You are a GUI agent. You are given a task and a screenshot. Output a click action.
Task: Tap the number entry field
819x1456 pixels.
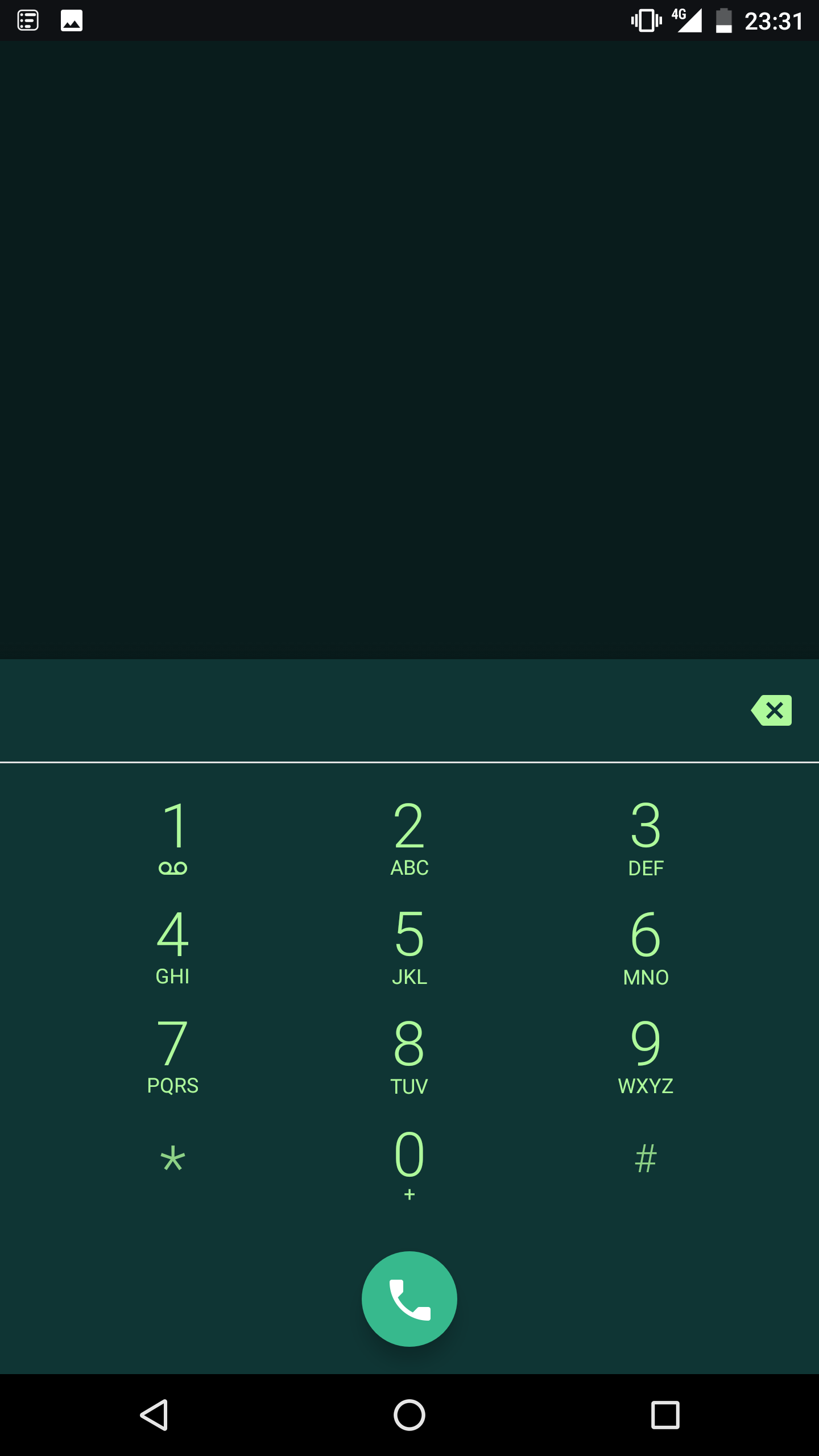370,710
